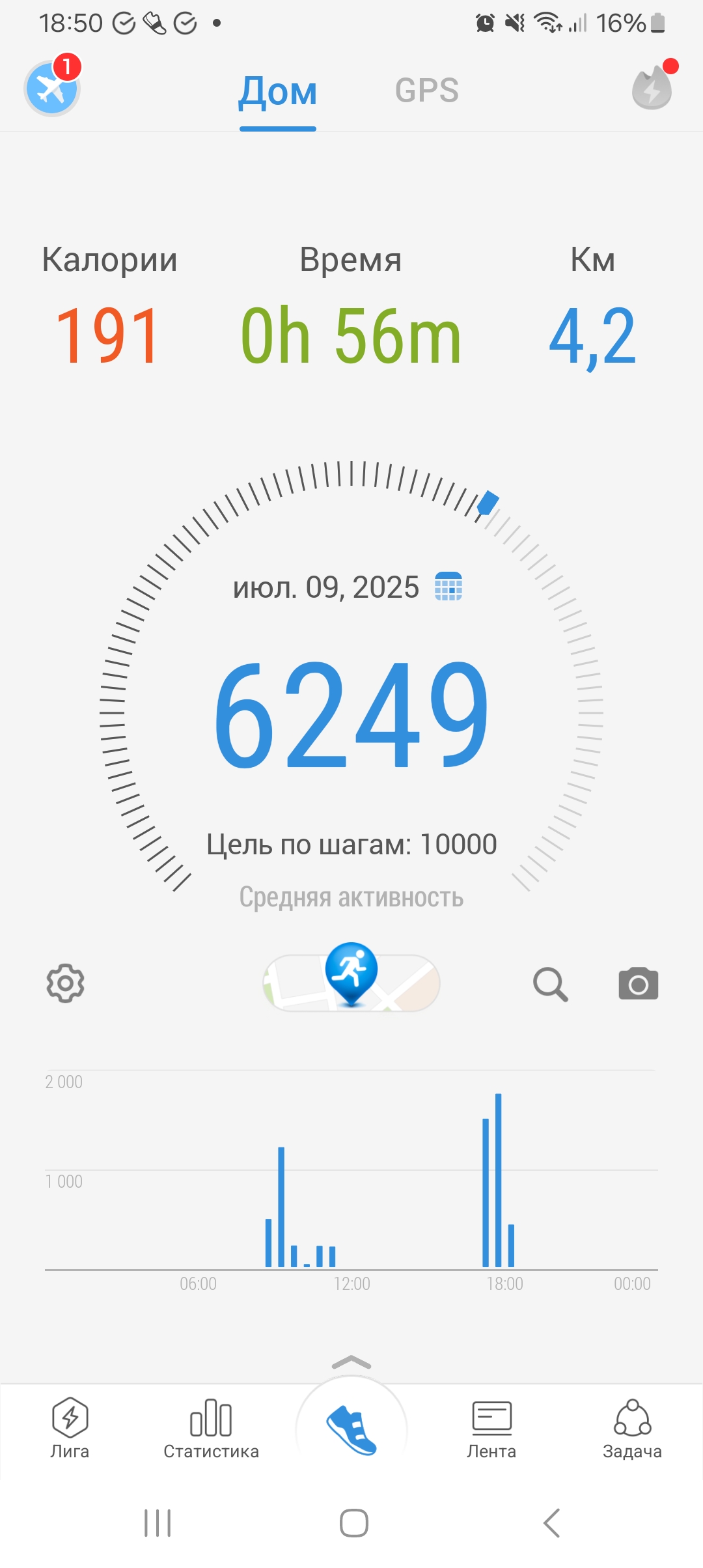Open the Статистика tab
Viewport: 703px width, 1568px height.
click(x=211, y=1429)
